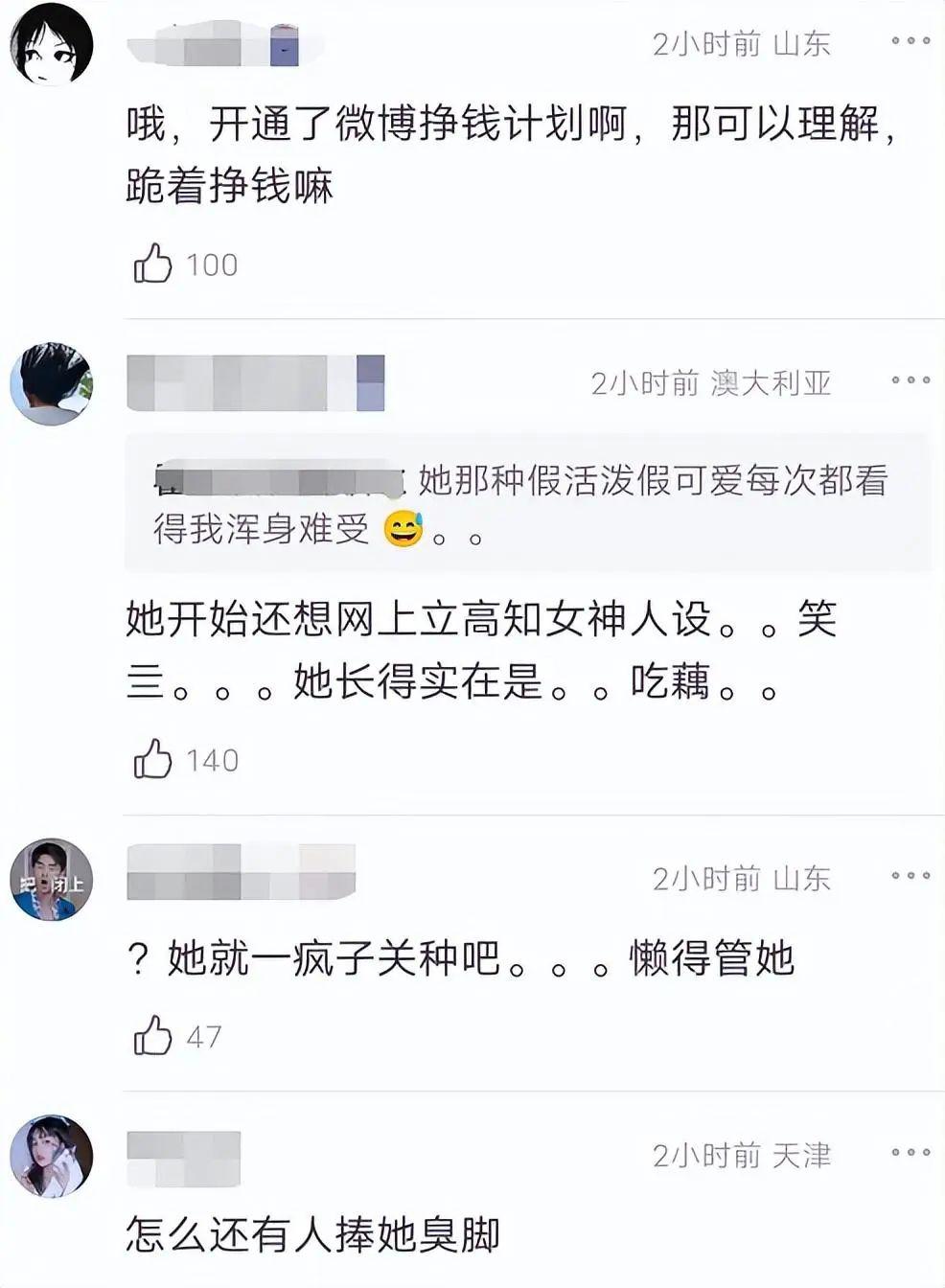View avatar of the commenter from 澳大利亚
This screenshot has height=1288, width=945.
(51, 383)
